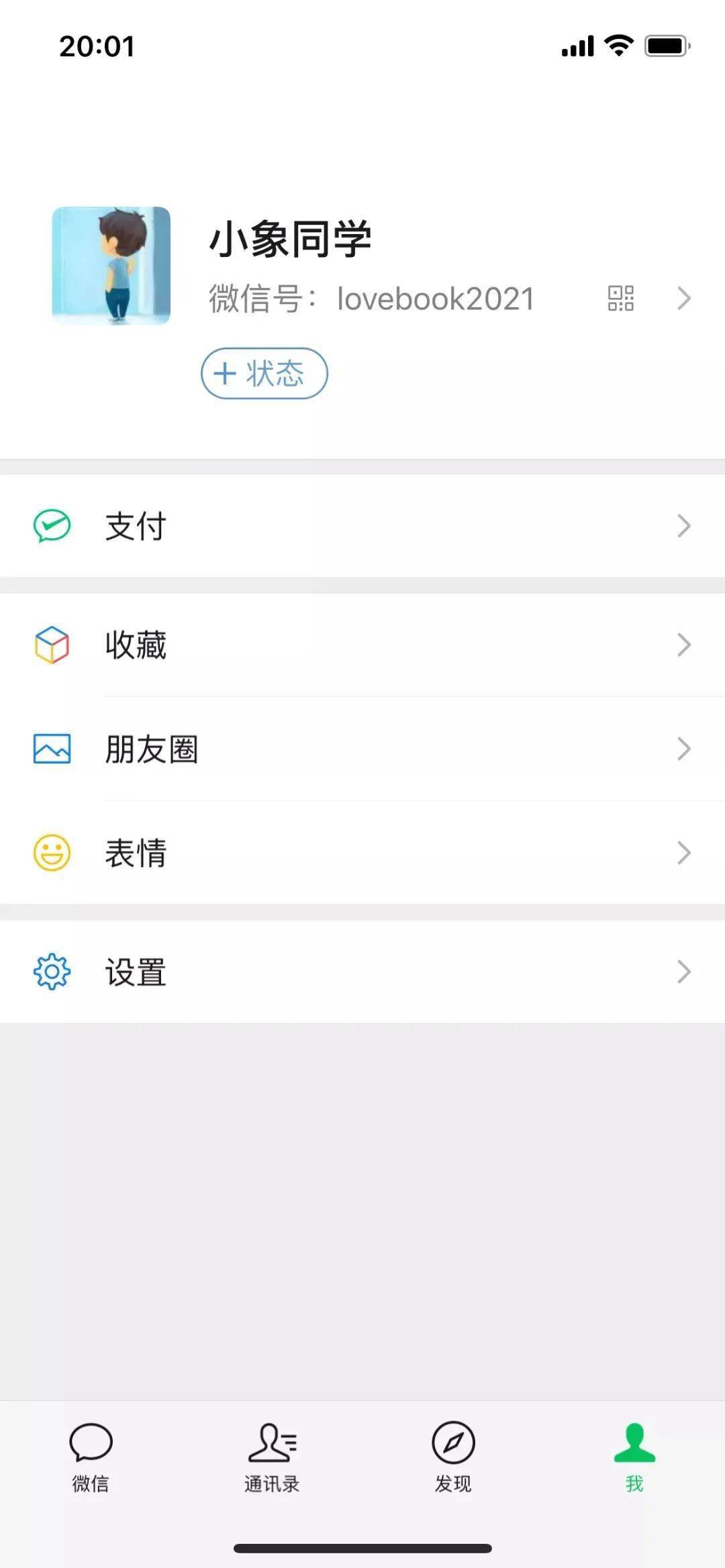Select the 我 tab
This screenshot has height=1568, width=725.
pyautogui.click(x=634, y=1456)
